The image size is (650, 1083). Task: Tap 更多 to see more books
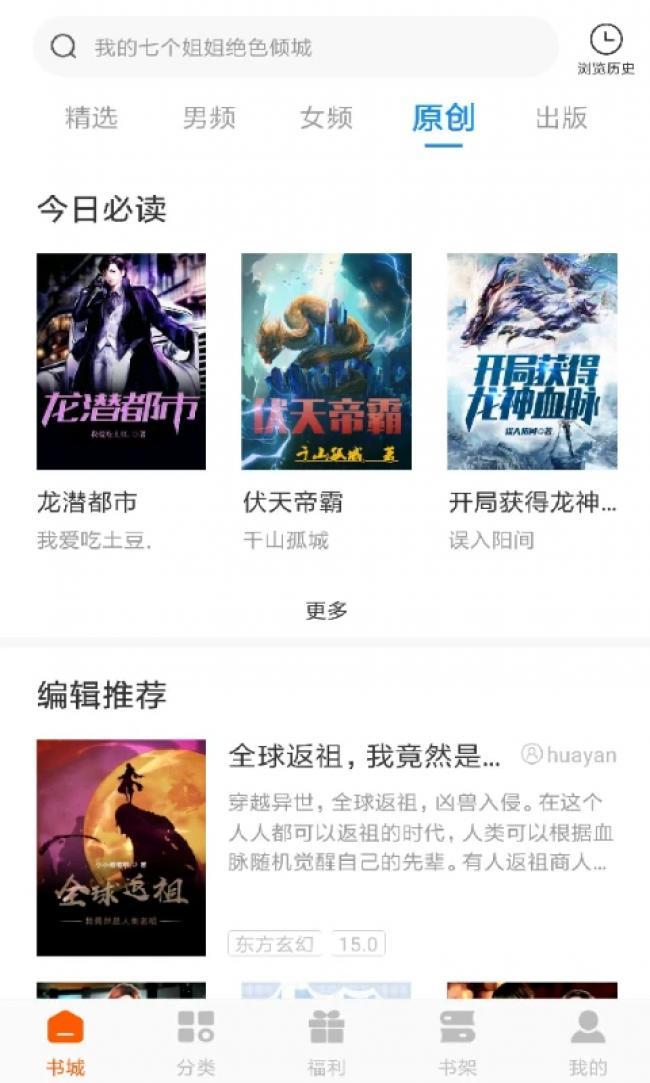(326, 610)
